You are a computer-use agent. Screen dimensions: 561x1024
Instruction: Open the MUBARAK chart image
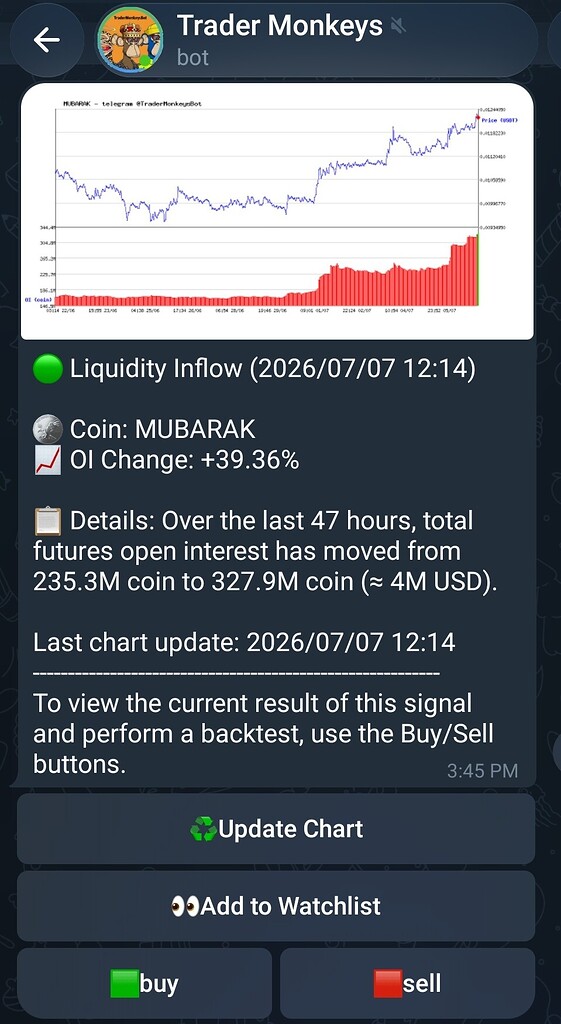pos(277,211)
